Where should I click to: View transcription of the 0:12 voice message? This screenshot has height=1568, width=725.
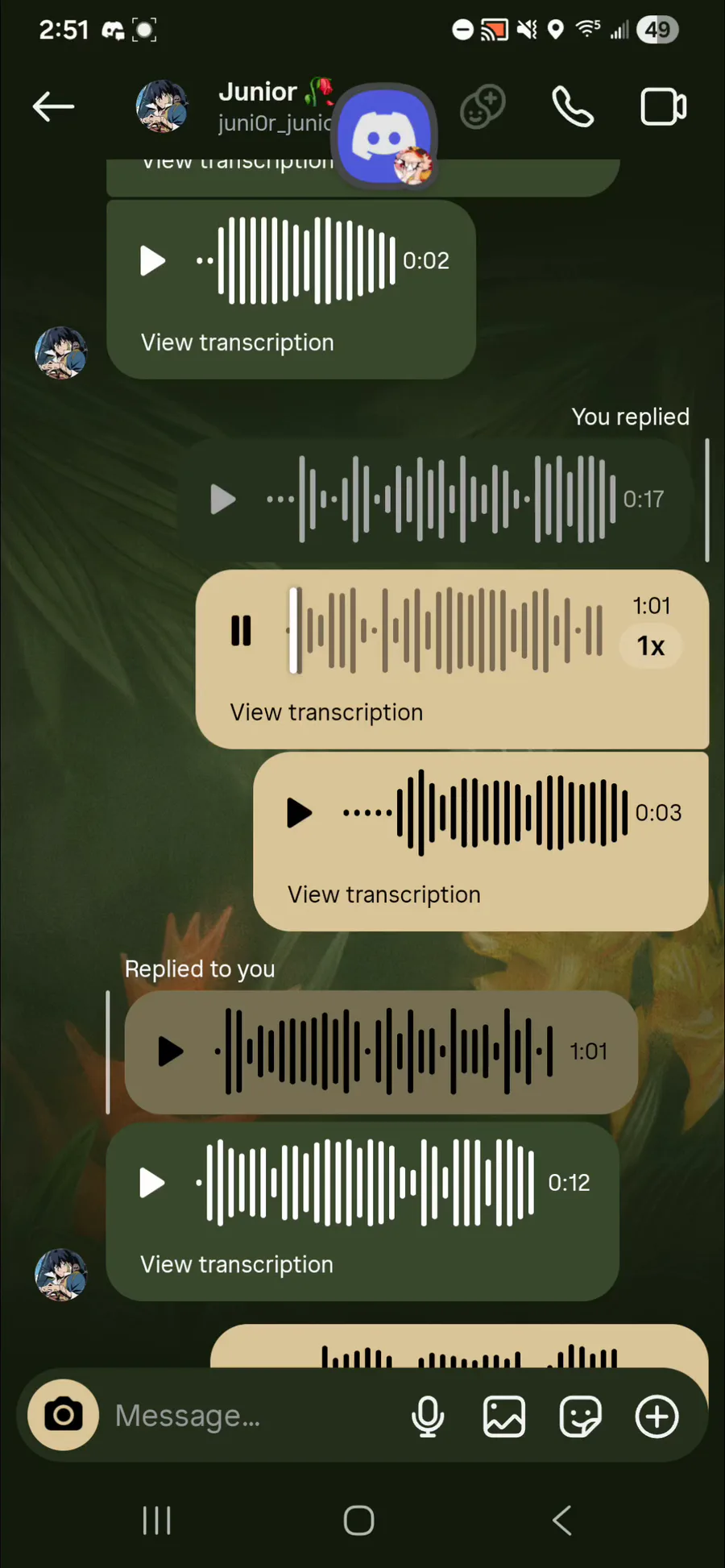pos(237,1264)
